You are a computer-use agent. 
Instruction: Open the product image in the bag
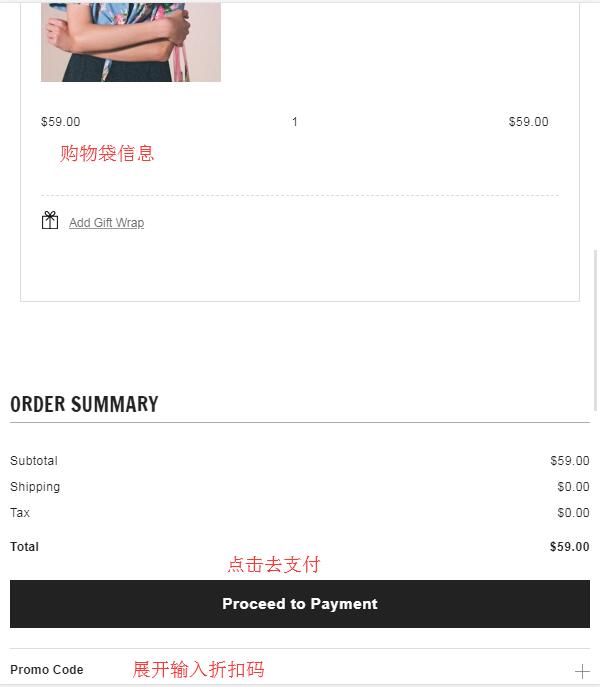pos(131,42)
